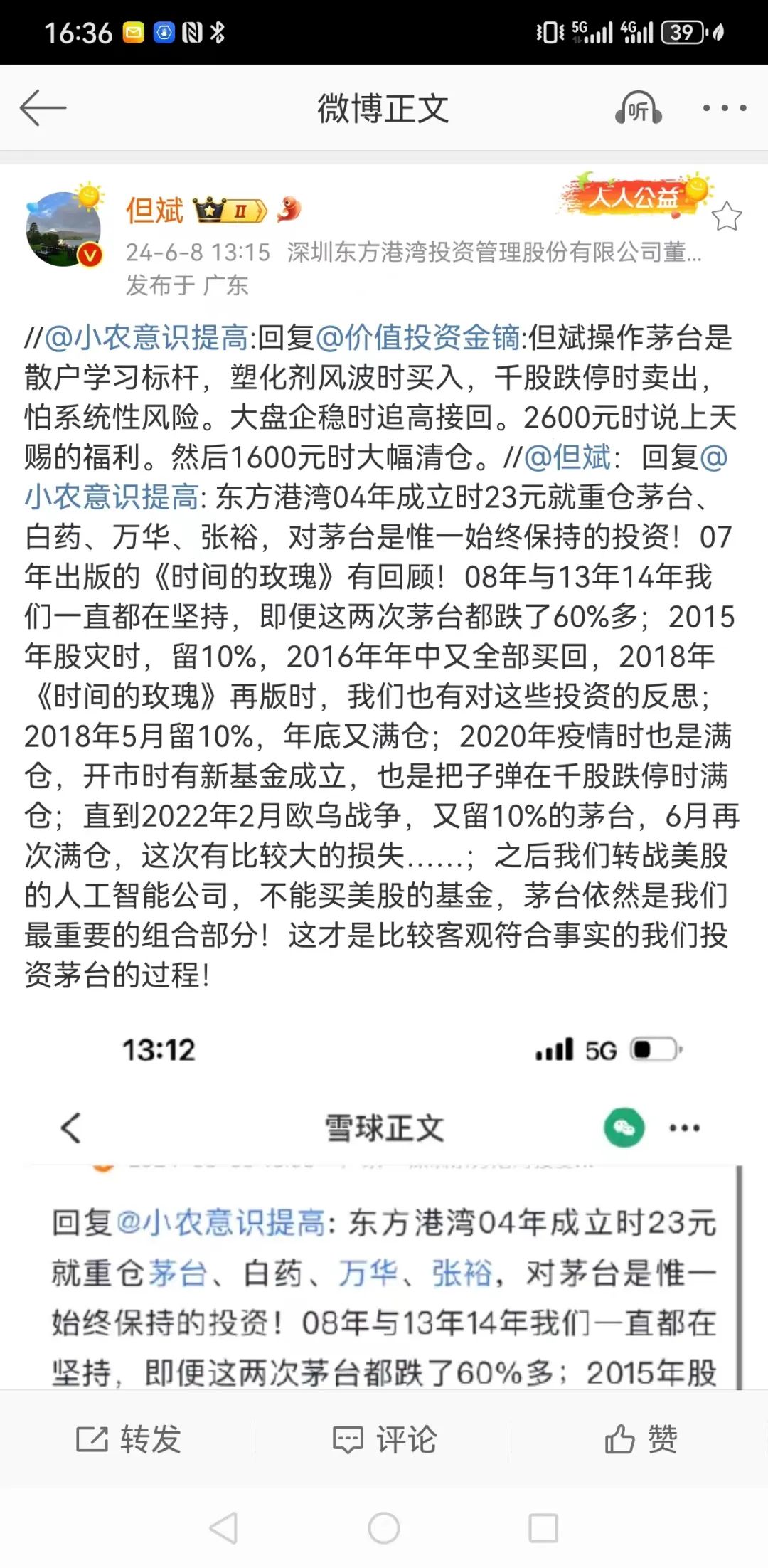Go back from the Weibo post page
Viewport: 768px width, 1568px height.
click(43, 108)
